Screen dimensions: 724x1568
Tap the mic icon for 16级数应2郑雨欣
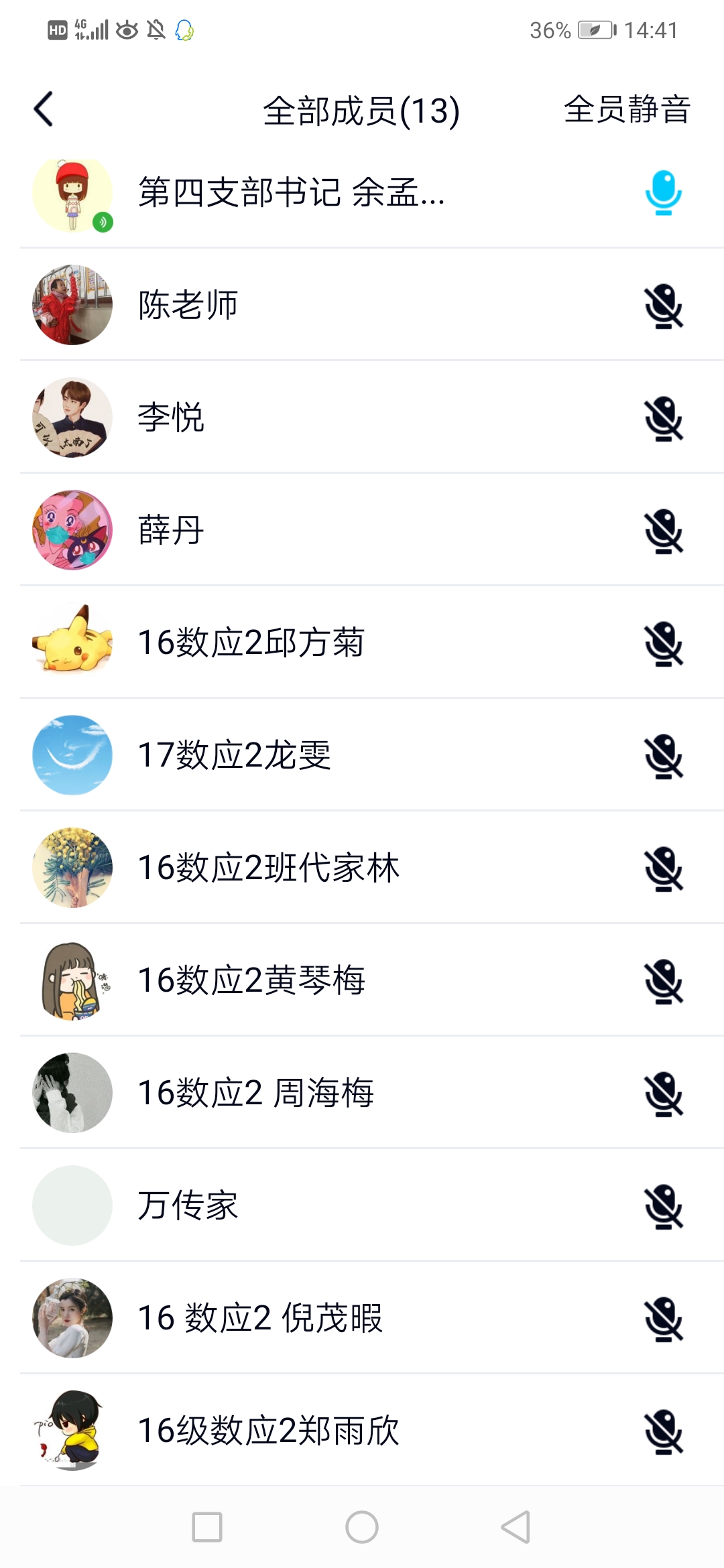663,1432
